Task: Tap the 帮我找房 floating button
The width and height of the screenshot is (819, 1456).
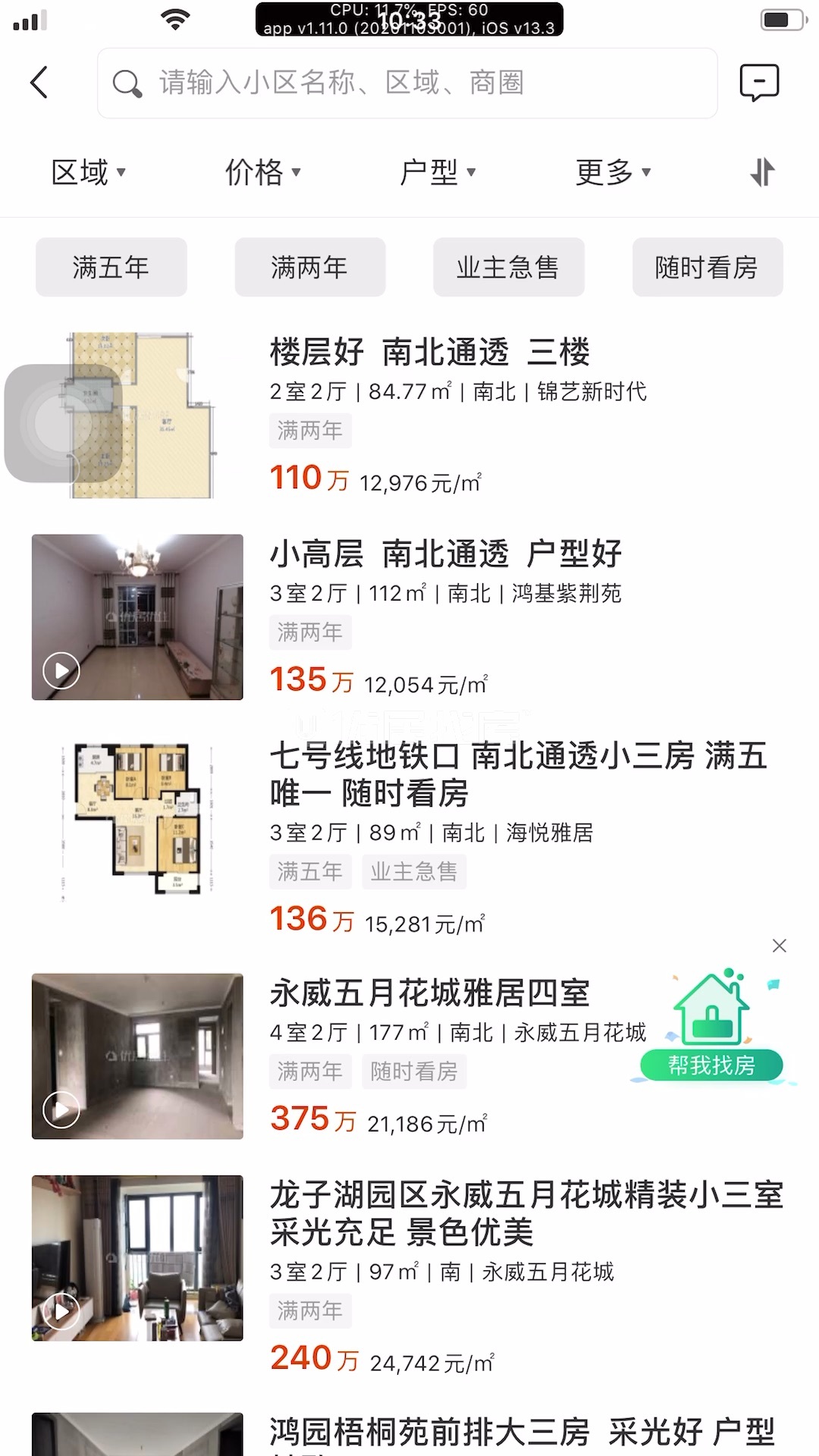Action: (711, 1065)
